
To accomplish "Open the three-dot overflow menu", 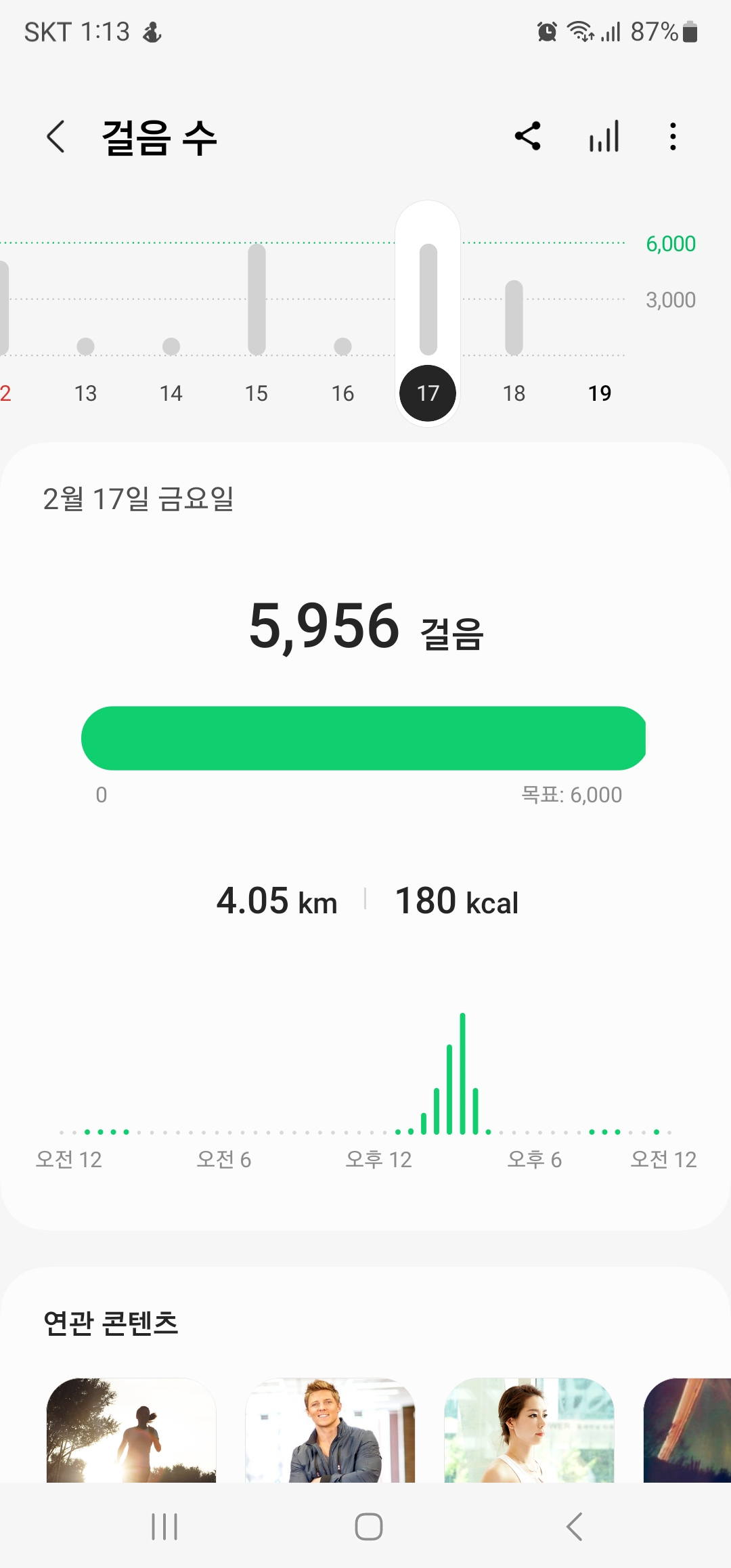I will point(673,136).
